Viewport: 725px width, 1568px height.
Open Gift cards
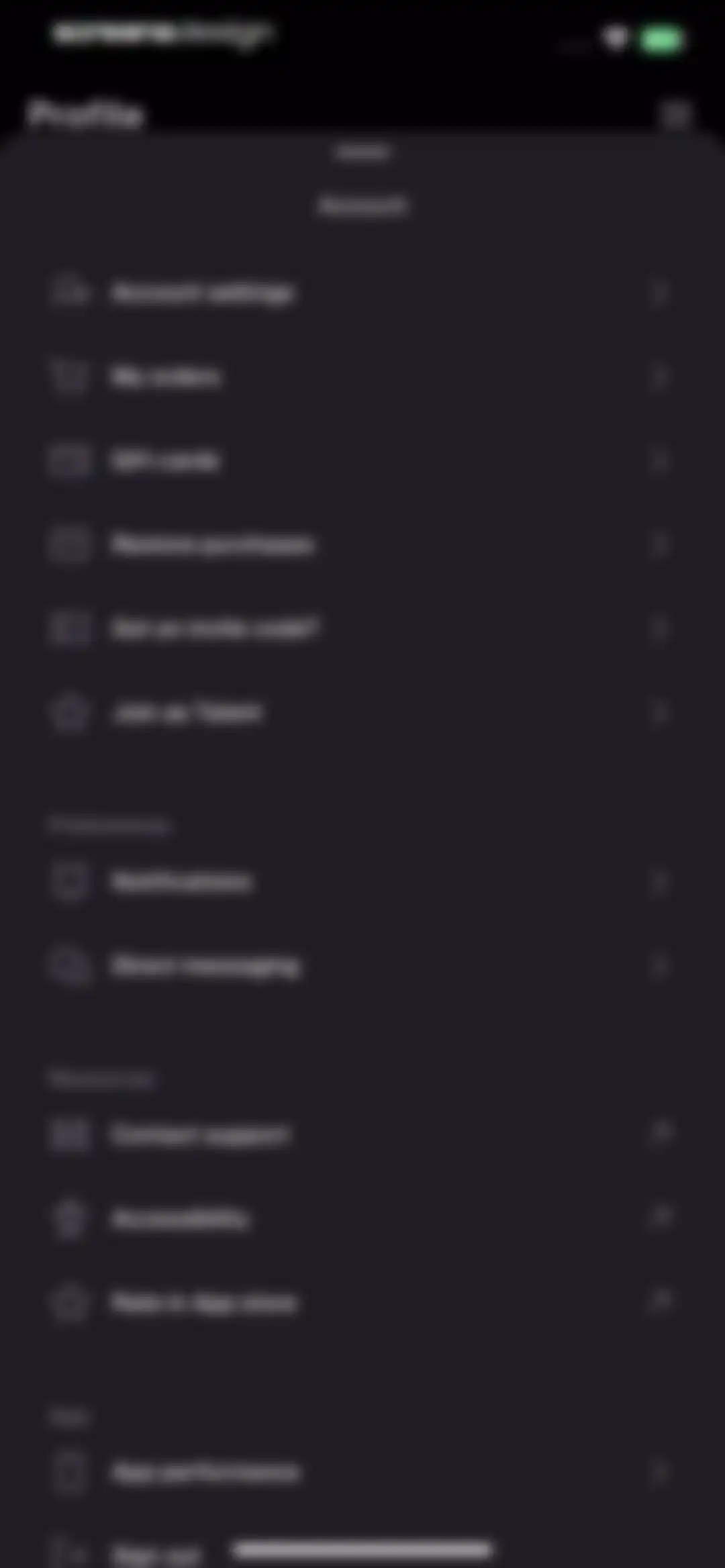point(362,461)
